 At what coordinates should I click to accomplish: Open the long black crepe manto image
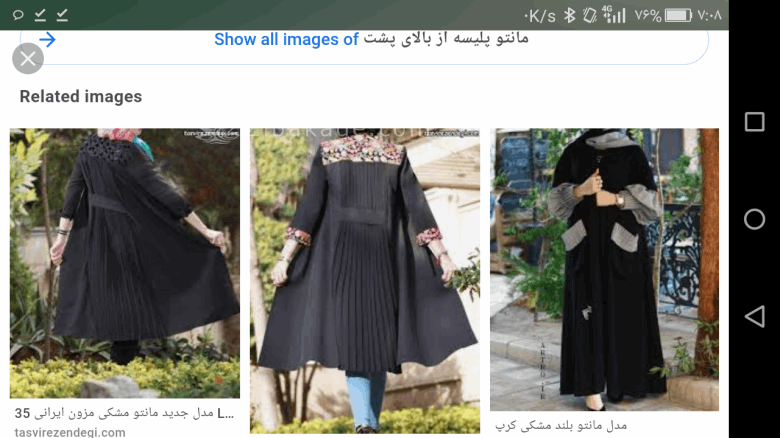click(x=604, y=270)
